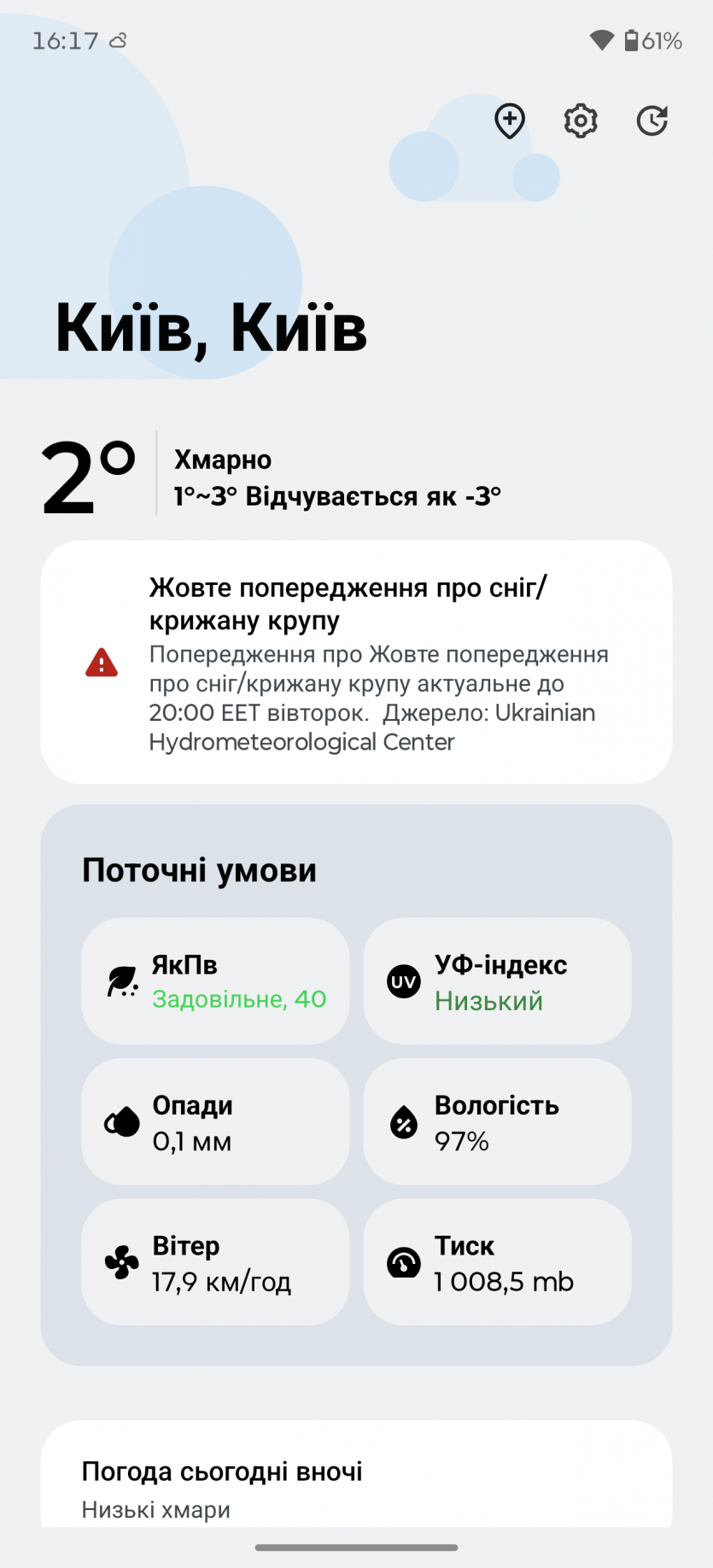Open the УФ-індекс tile

[x=497, y=980]
